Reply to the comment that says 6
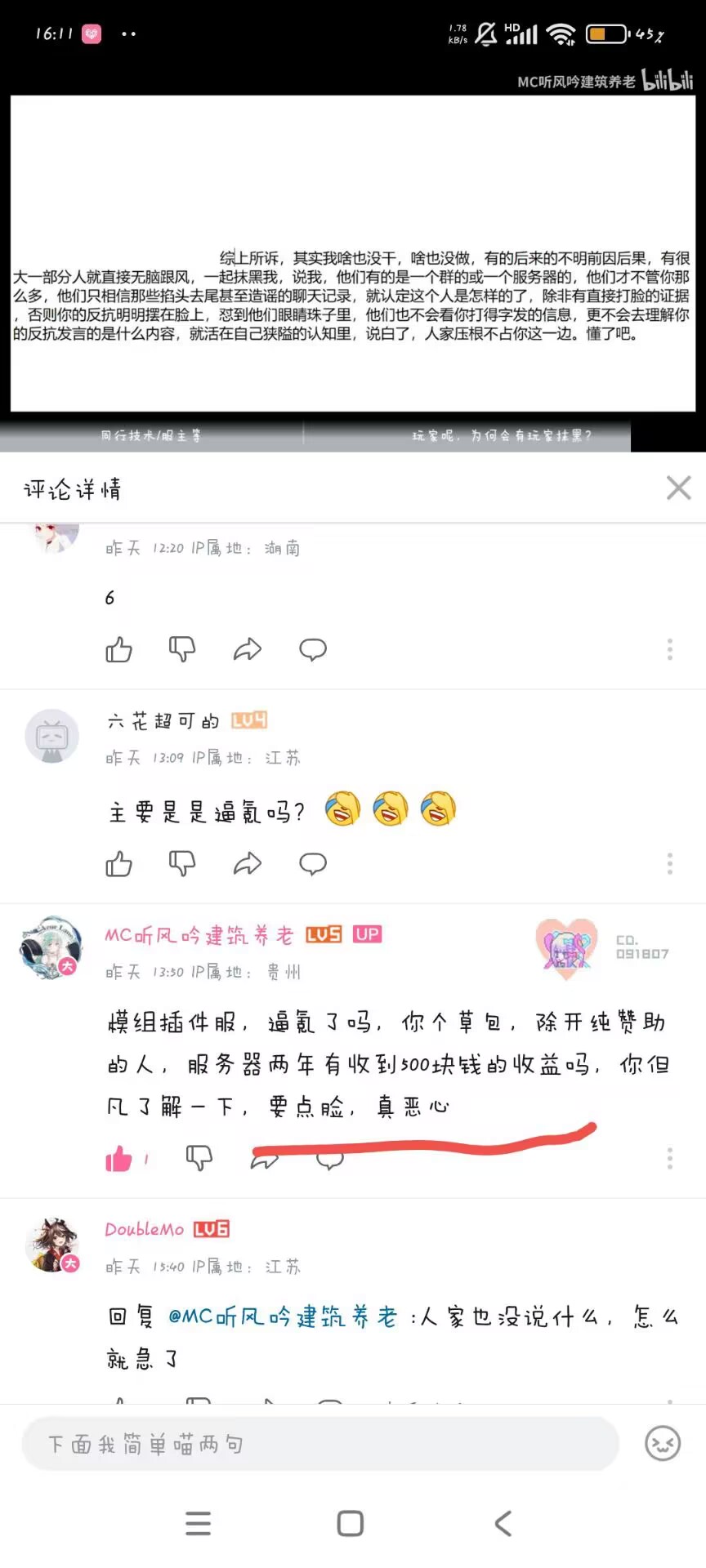706x1568 pixels. coord(313,650)
